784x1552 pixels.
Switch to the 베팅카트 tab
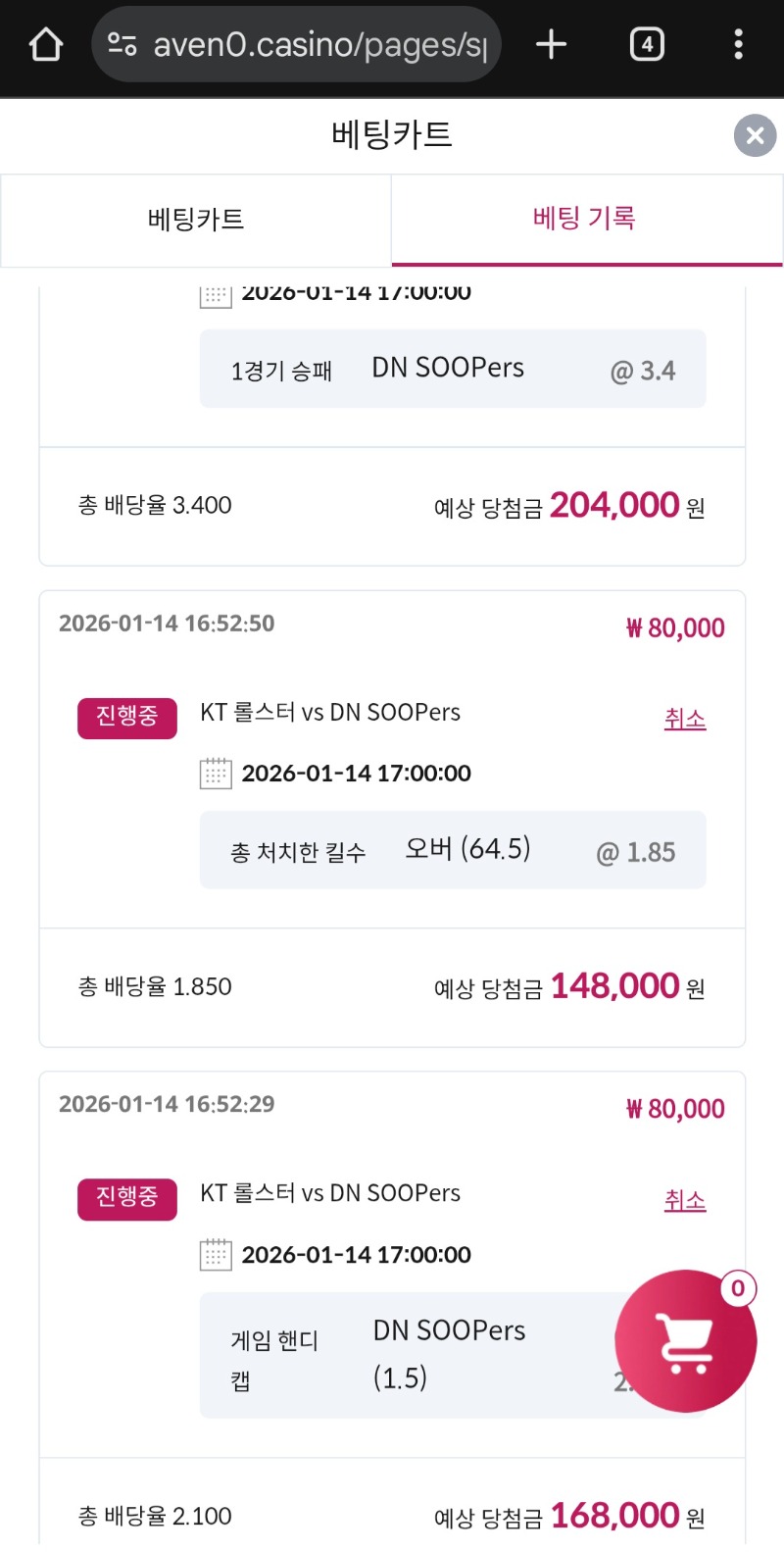pos(195,221)
